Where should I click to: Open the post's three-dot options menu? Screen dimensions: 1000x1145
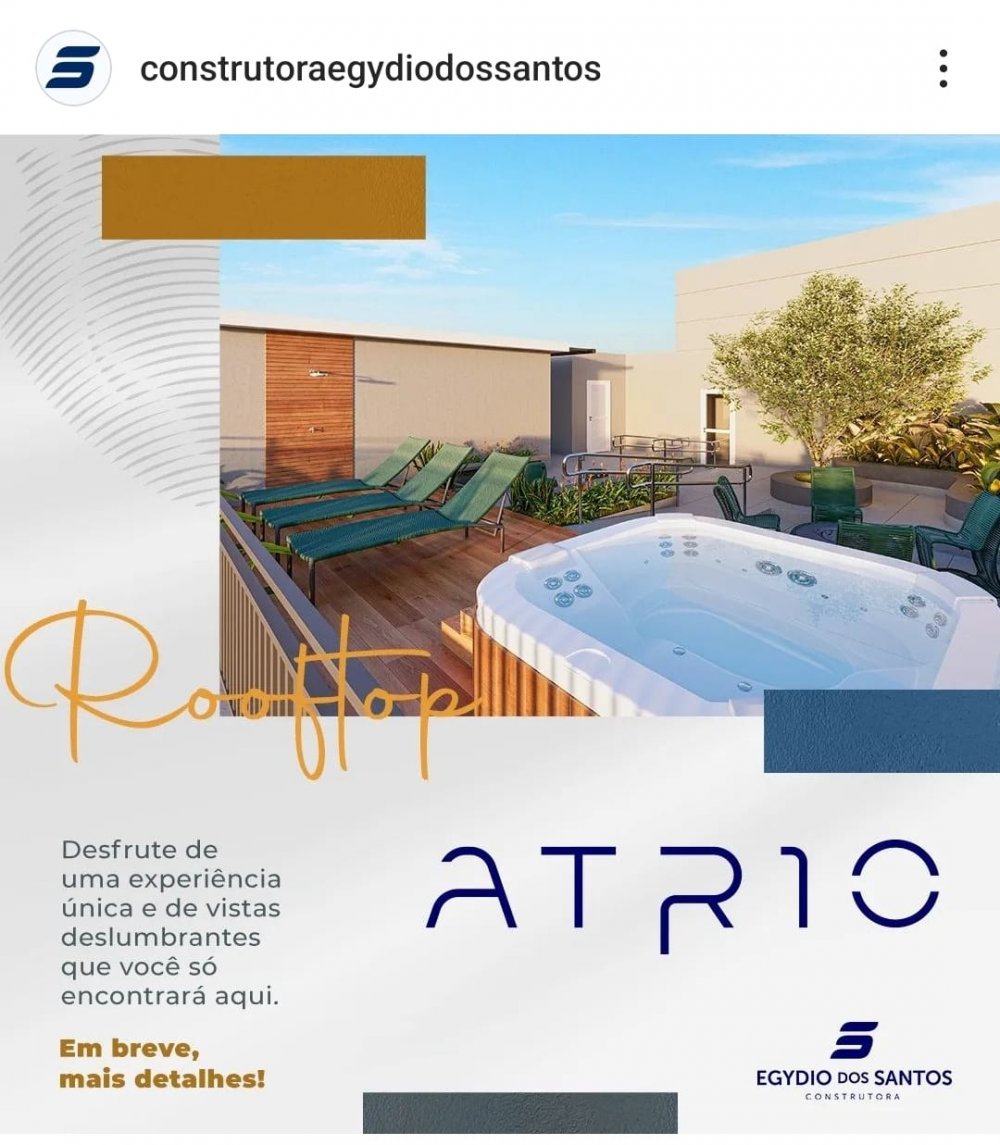(x=942, y=69)
